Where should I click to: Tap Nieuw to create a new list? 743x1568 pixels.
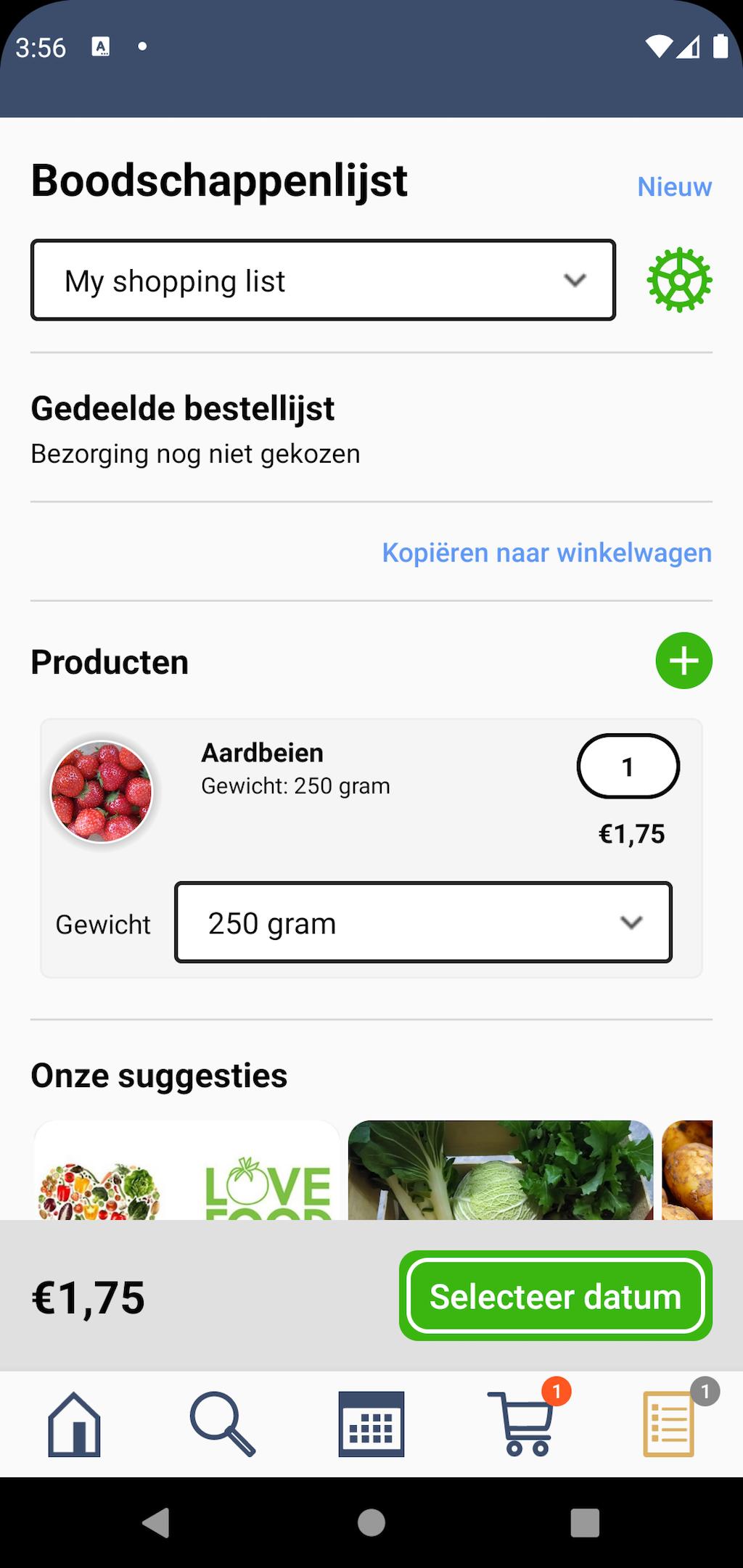point(674,186)
